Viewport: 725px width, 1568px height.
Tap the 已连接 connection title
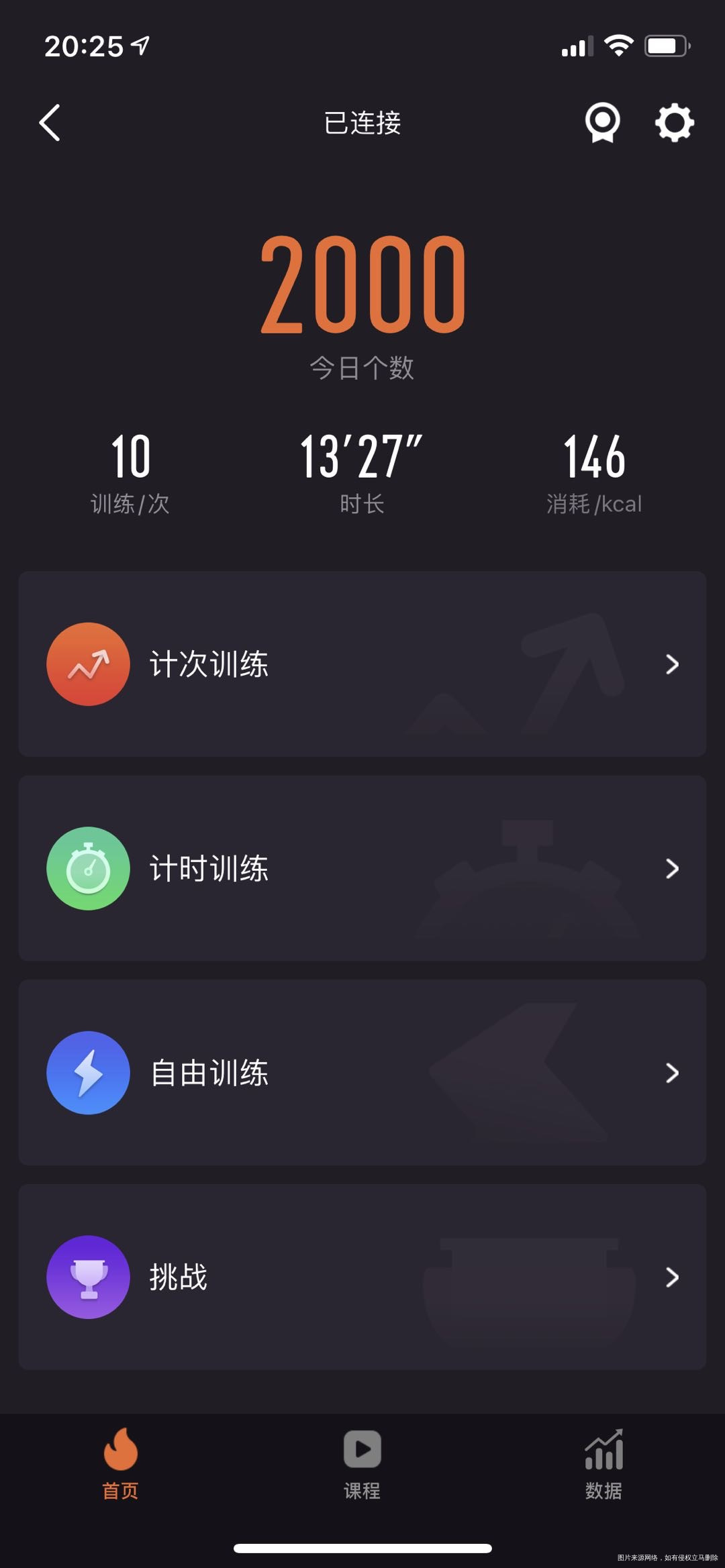pos(362,123)
